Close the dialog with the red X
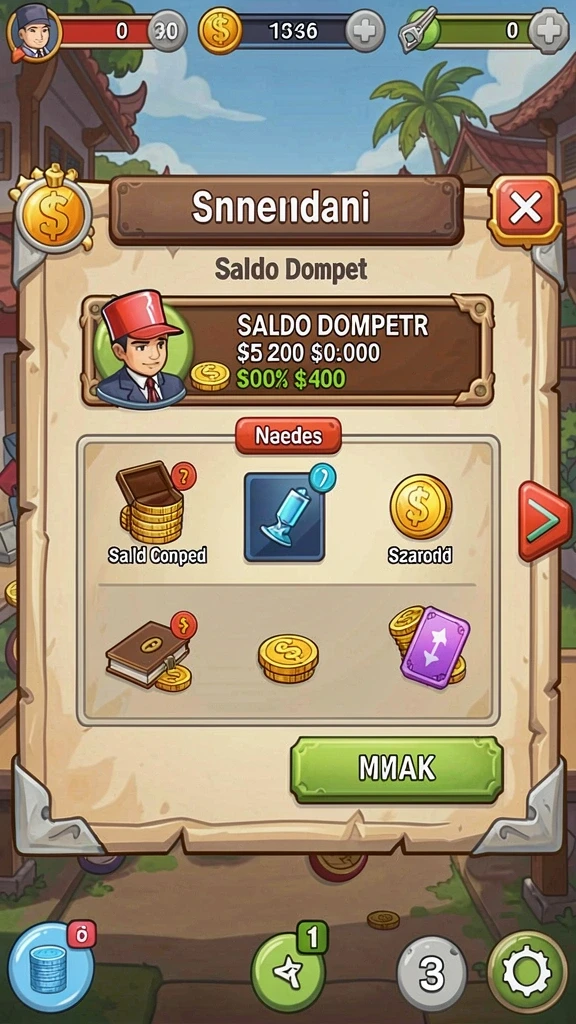 pos(525,210)
